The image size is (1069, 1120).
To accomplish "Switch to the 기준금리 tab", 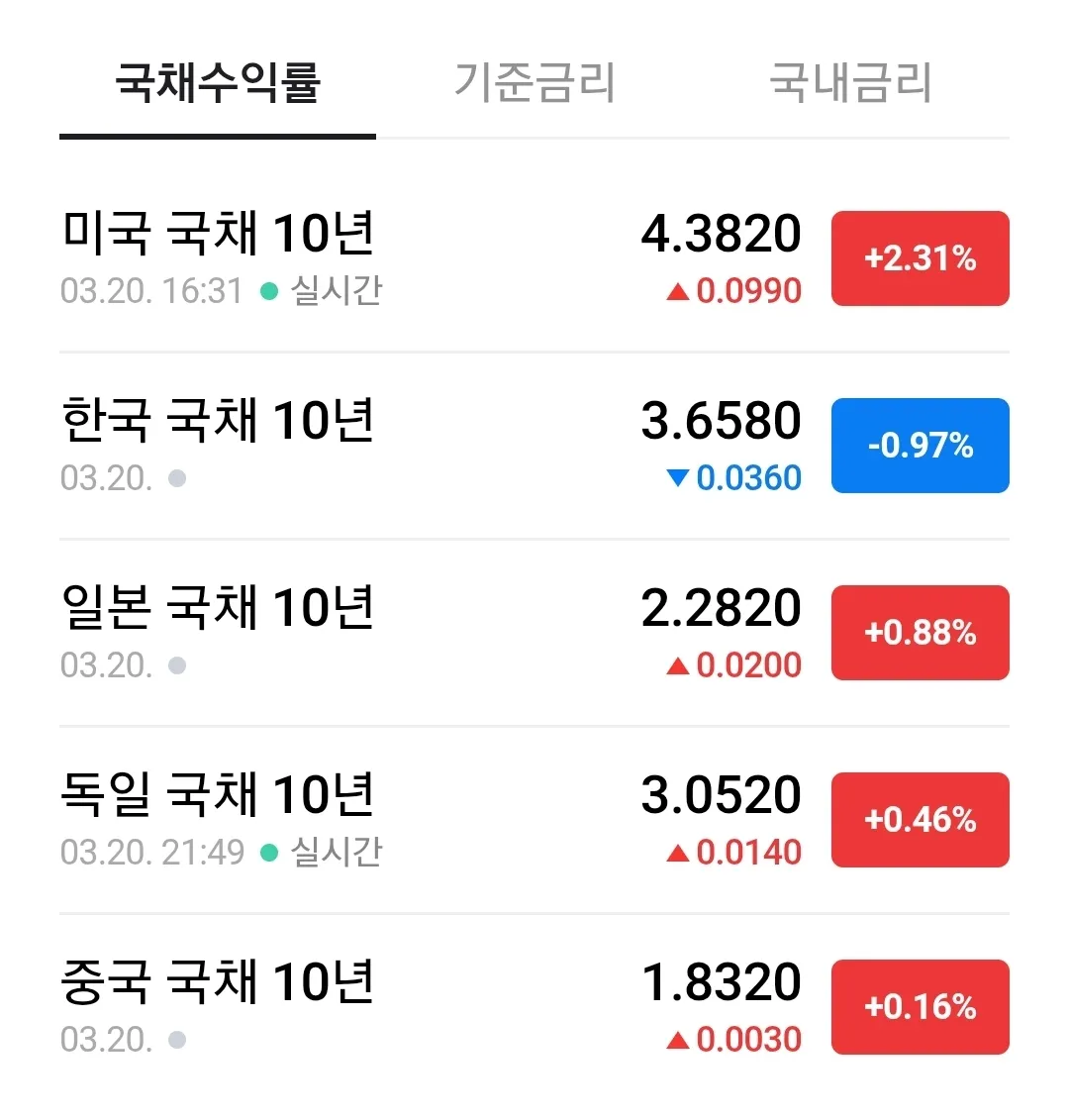I will [534, 83].
